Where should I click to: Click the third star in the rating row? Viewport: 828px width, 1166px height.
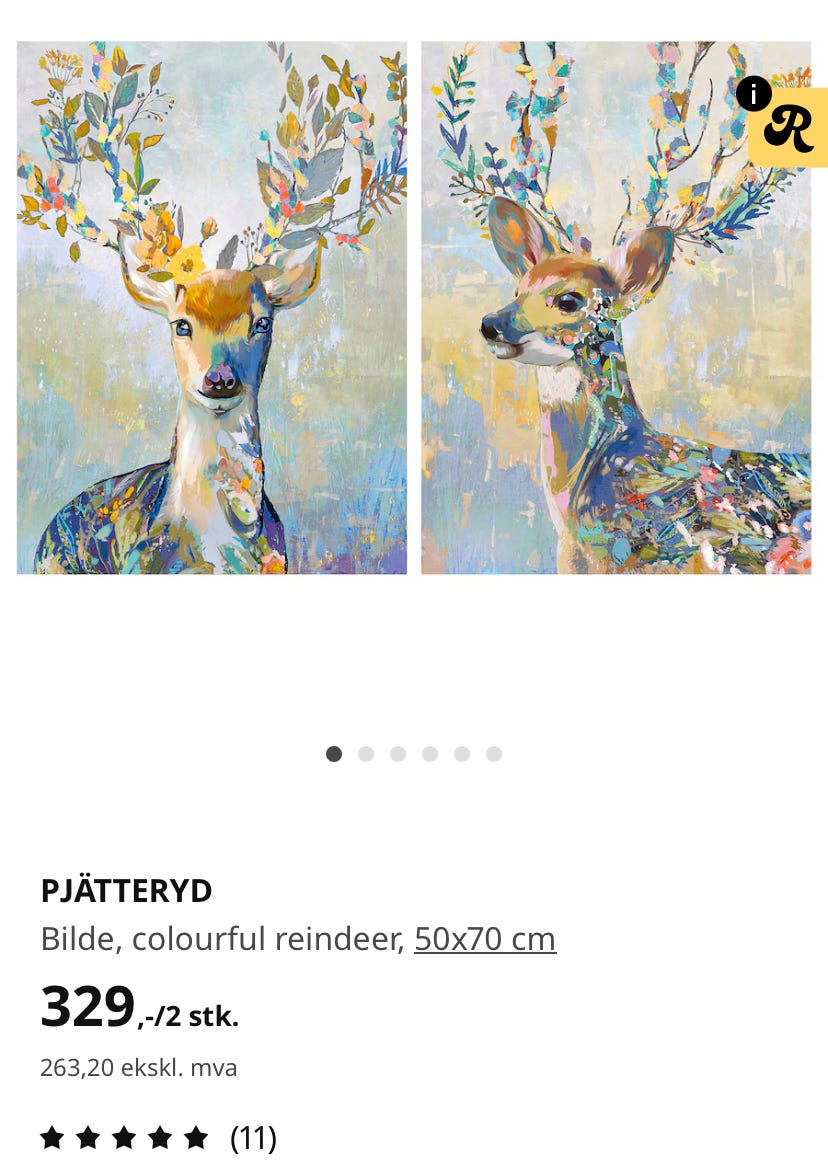pos(125,1137)
